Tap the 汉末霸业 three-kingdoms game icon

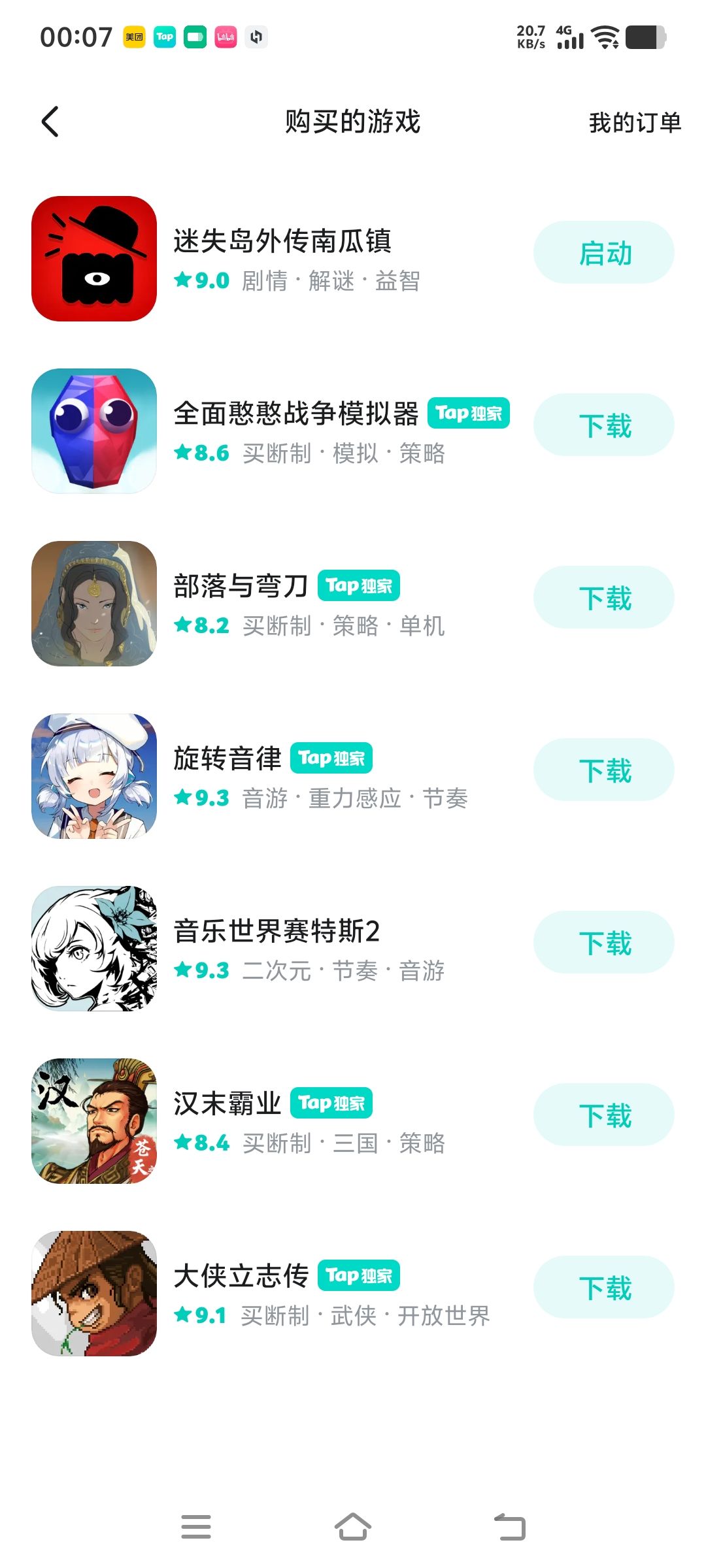93,1114
